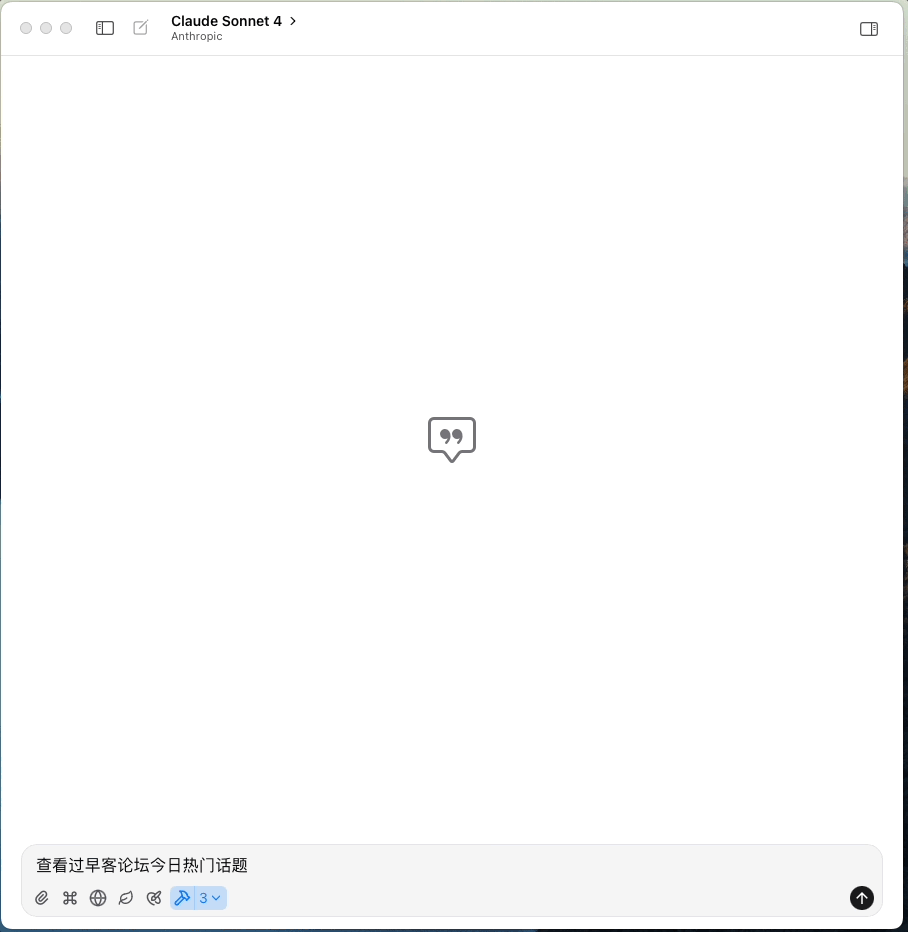Viewport: 908px width, 932px height.
Task: Toggle the left sidebar panel icon
Action: point(105,28)
